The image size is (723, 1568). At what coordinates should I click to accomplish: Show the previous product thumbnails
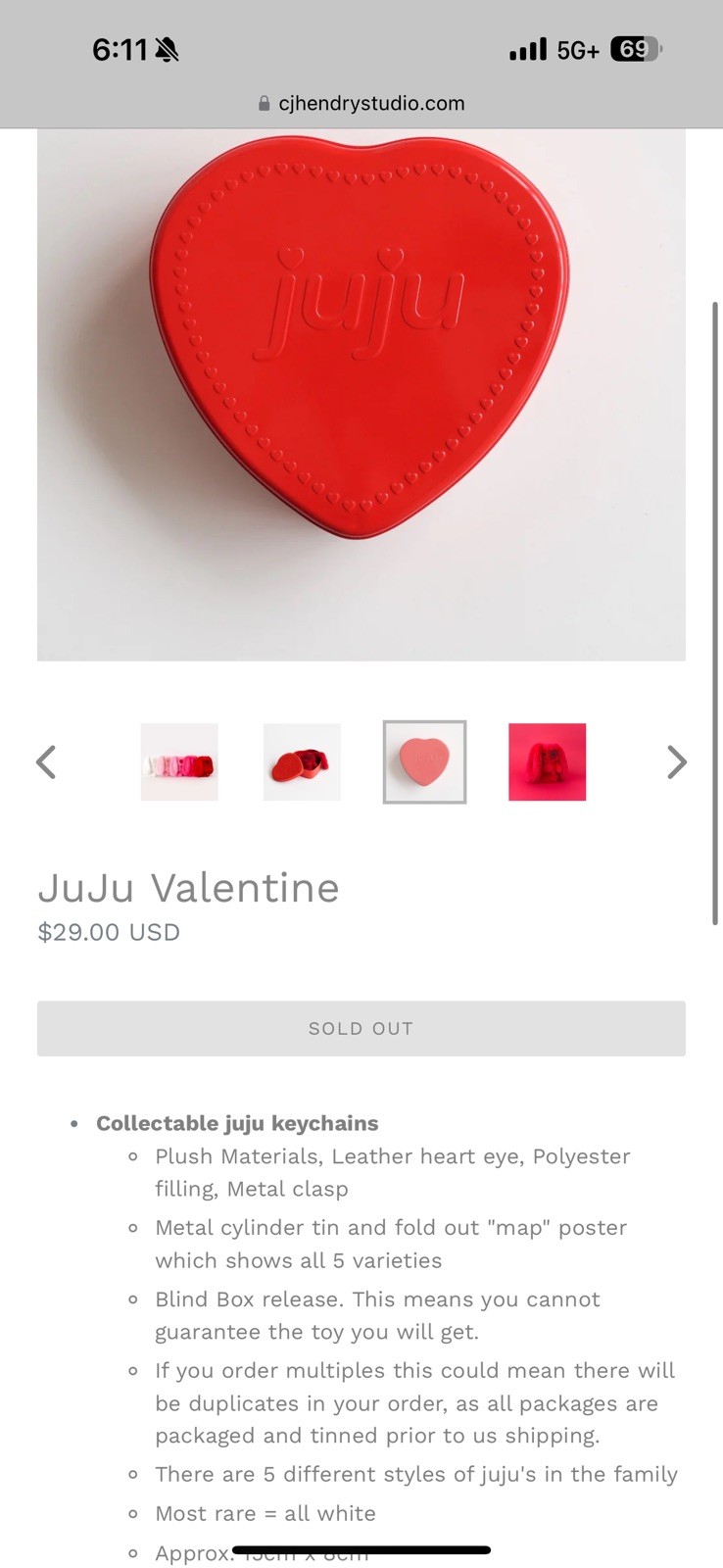(46, 761)
